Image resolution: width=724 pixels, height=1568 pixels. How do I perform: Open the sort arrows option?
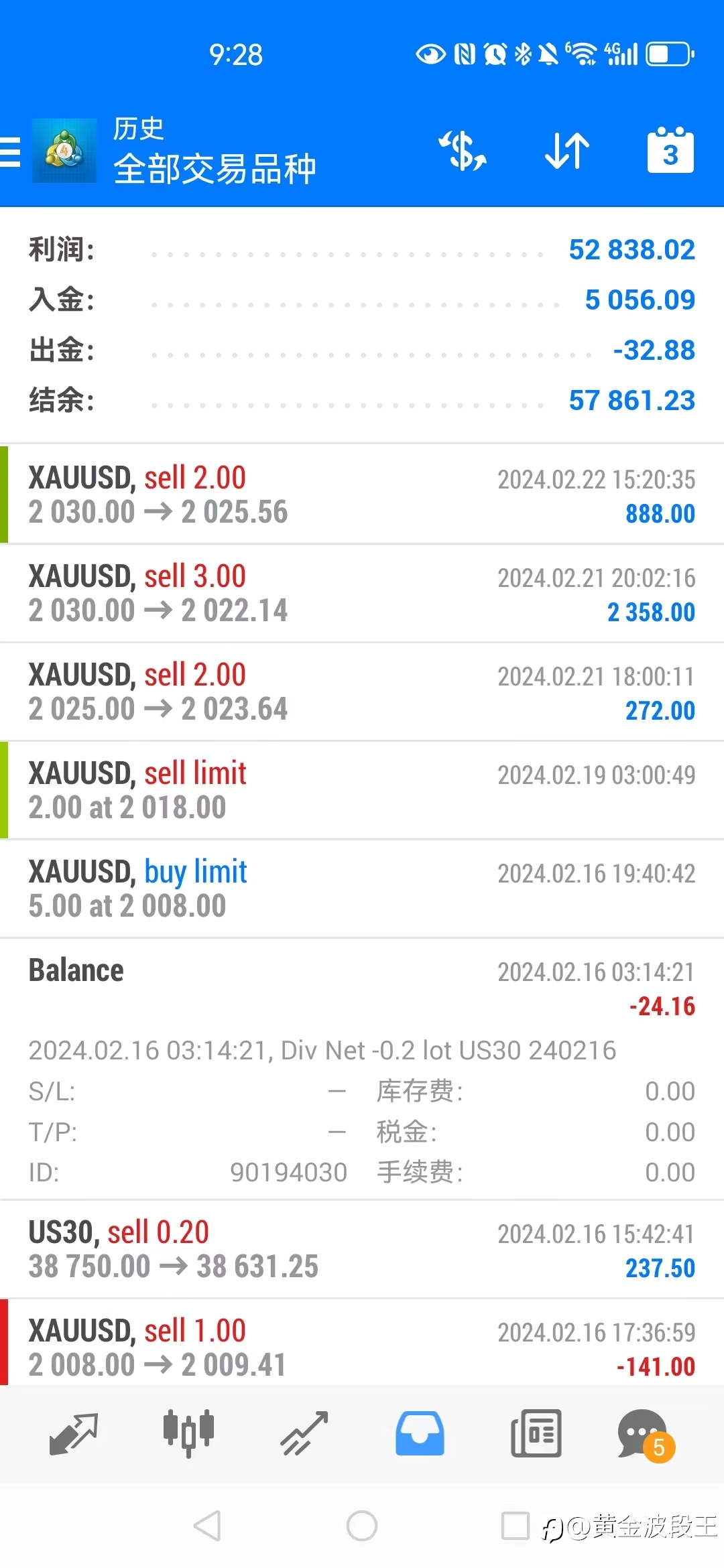click(x=566, y=151)
